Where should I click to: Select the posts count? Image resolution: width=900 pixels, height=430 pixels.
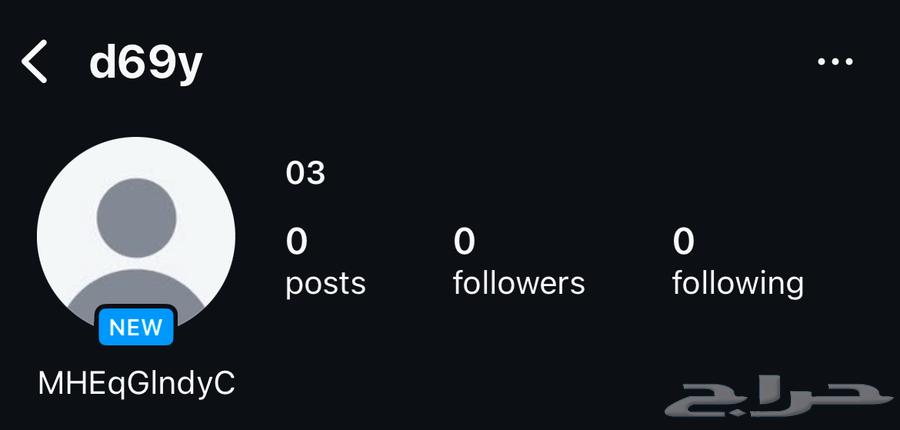coord(325,262)
